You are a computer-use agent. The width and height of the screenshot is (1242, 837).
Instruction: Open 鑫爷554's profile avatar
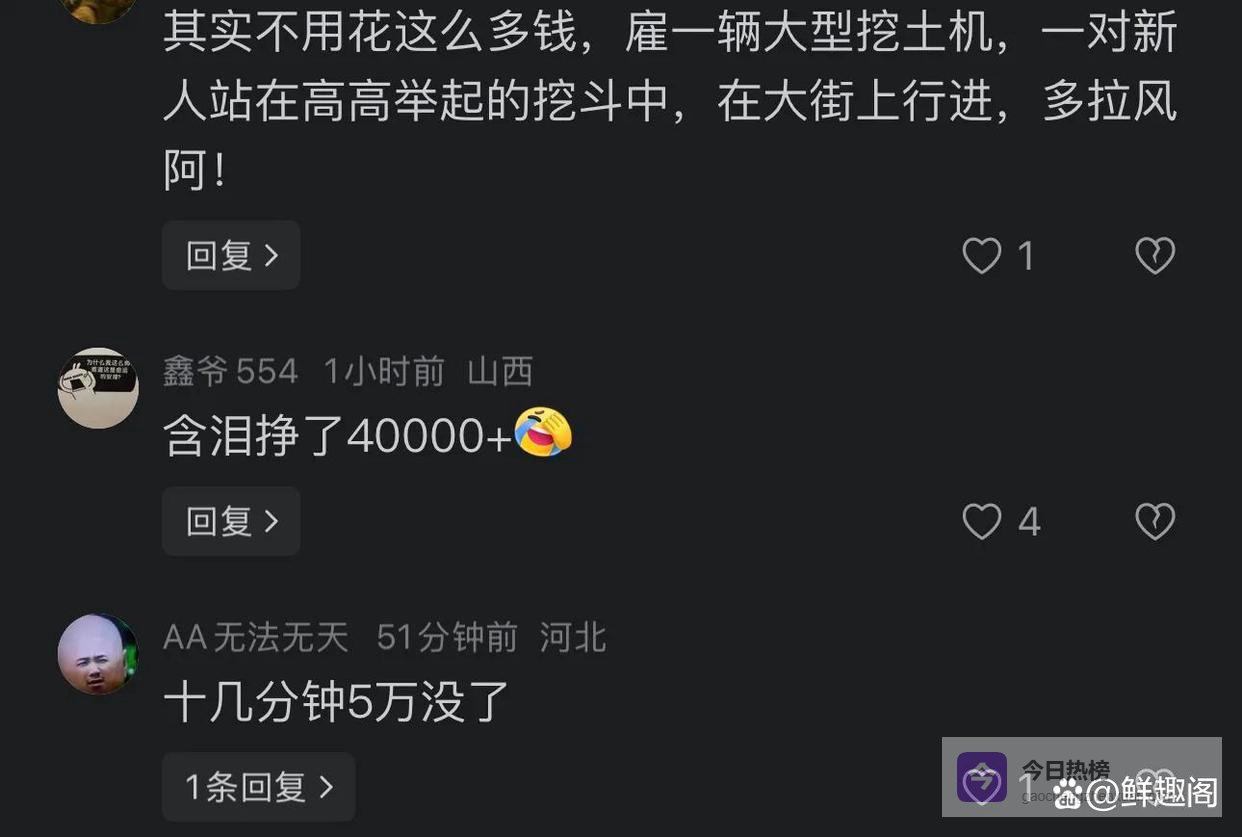[98, 389]
